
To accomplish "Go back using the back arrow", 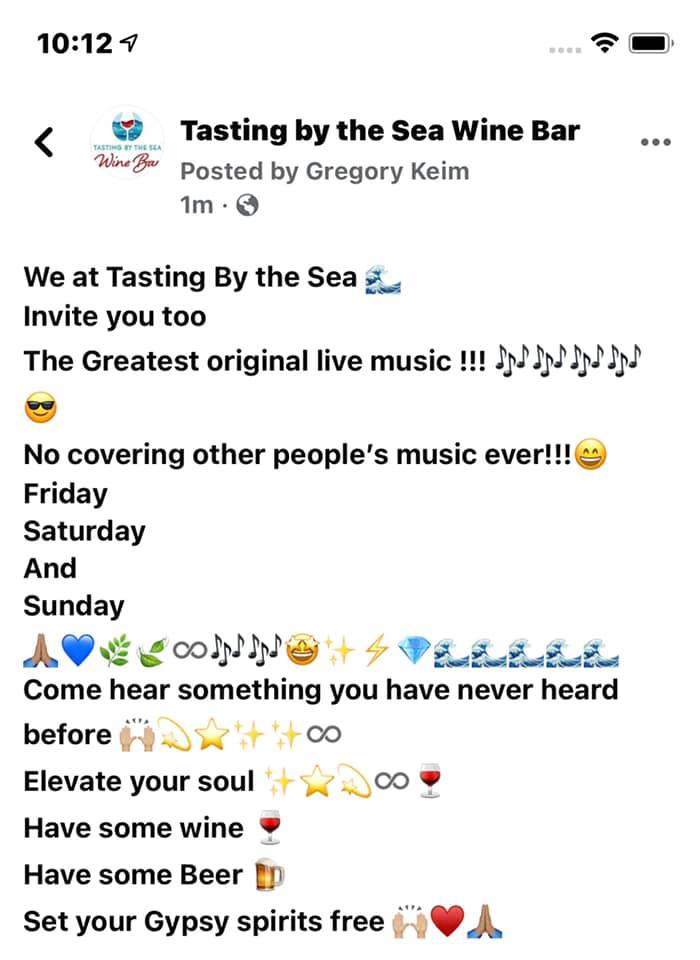I will coord(43,142).
